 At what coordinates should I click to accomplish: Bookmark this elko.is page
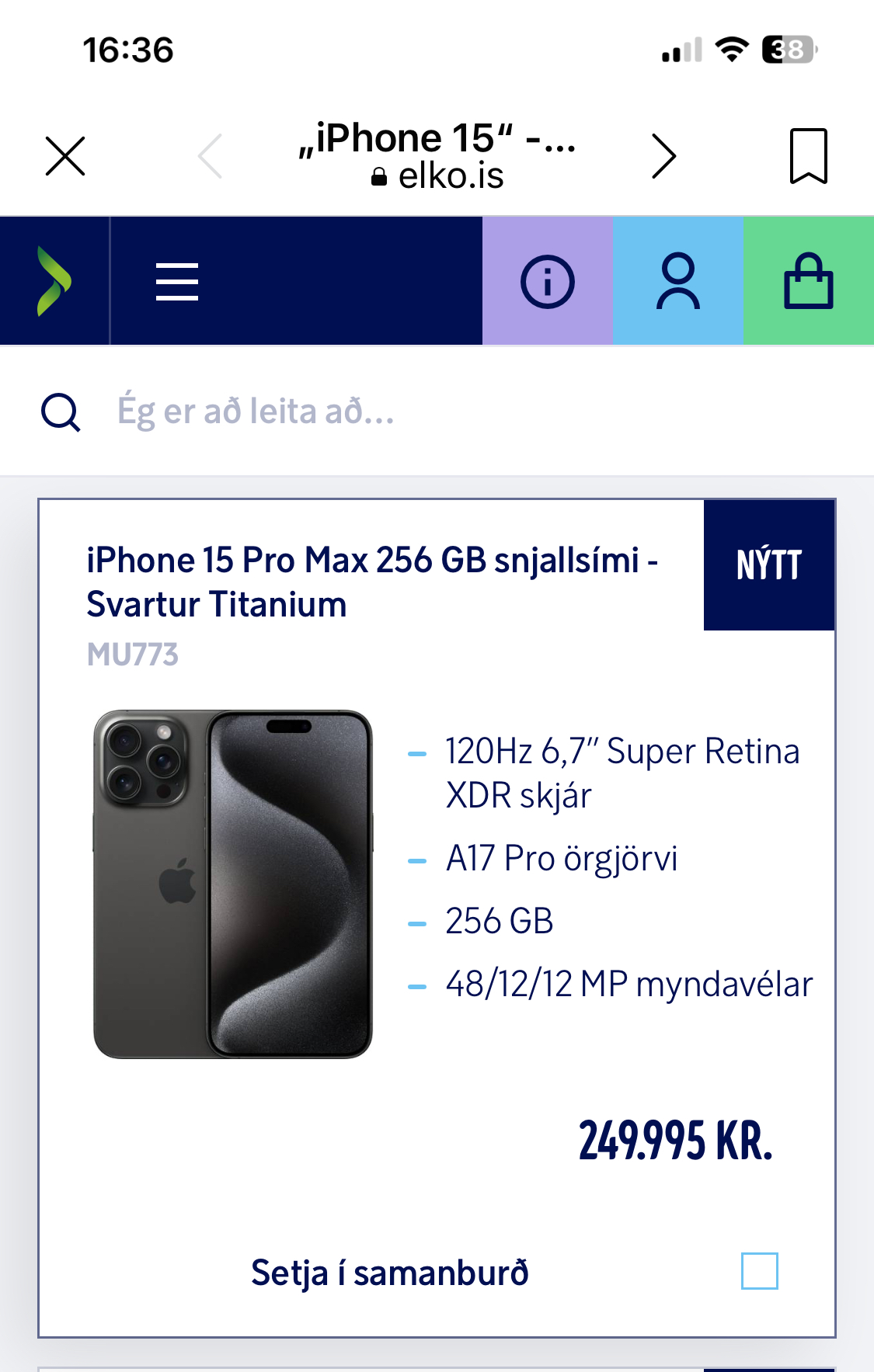tap(808, 156)
